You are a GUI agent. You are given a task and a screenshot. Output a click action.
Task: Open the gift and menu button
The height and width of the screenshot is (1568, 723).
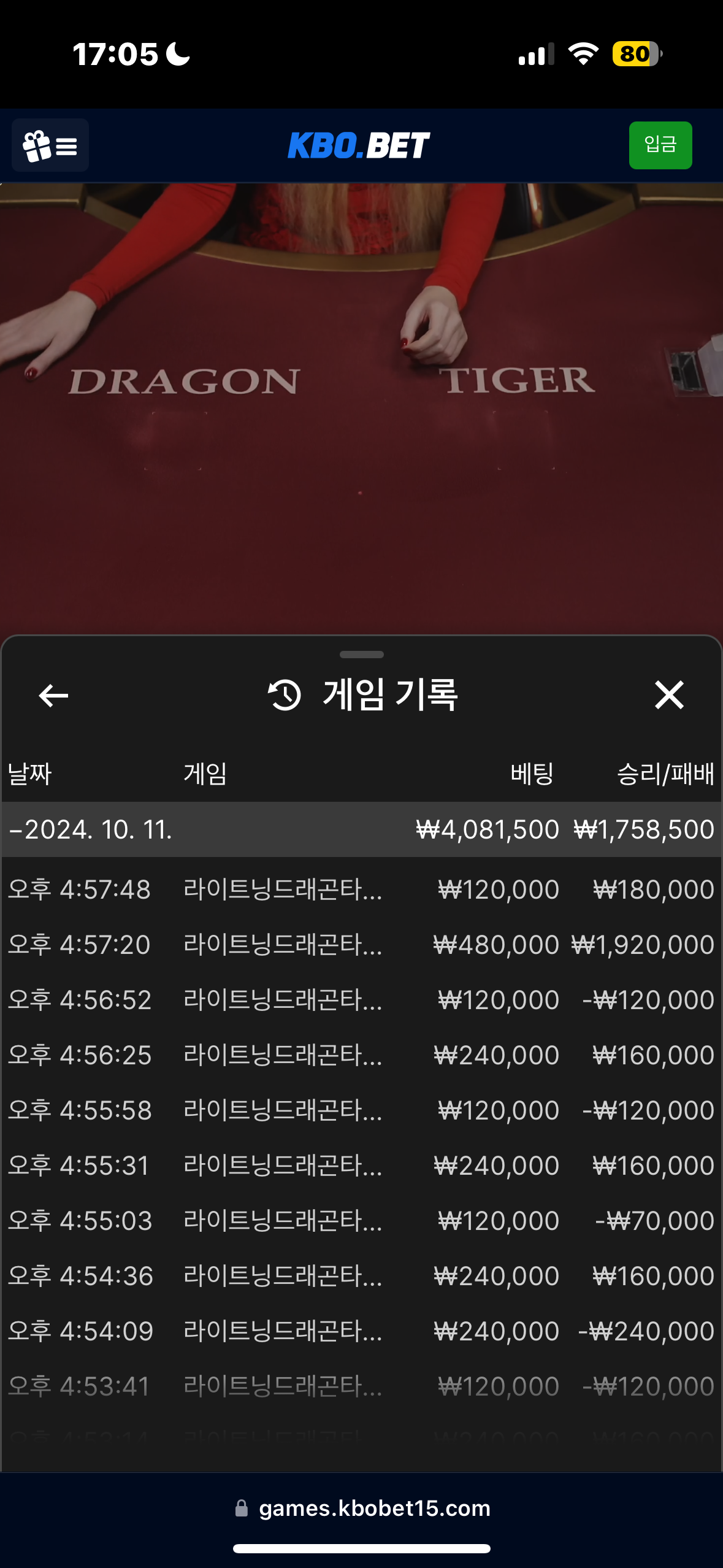pyautogui.click(x=50, y=145)
